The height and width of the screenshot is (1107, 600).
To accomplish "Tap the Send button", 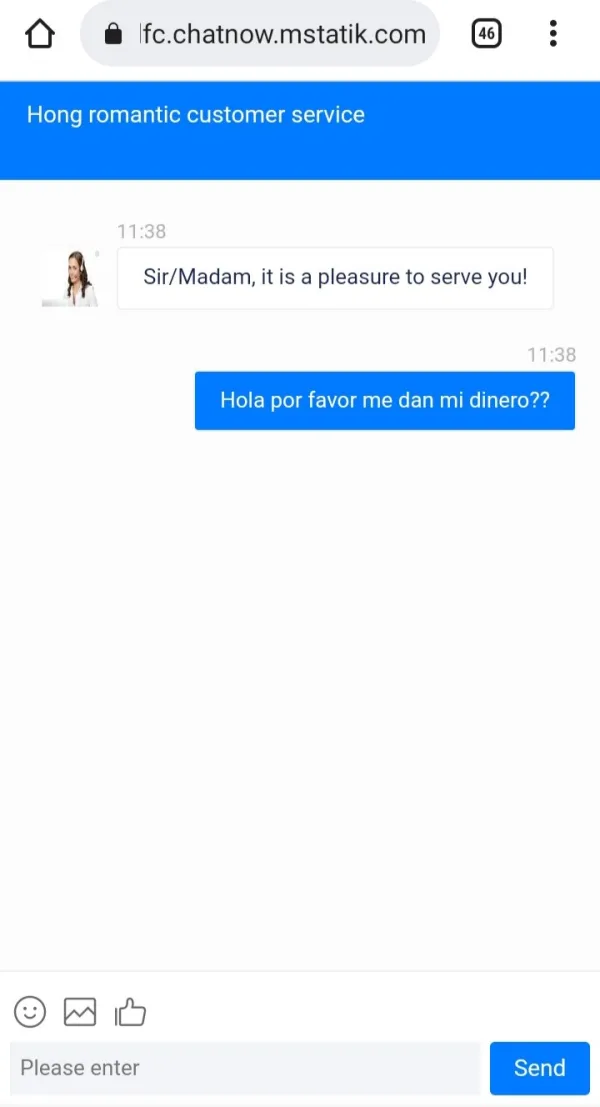I will click(539, 1068).
